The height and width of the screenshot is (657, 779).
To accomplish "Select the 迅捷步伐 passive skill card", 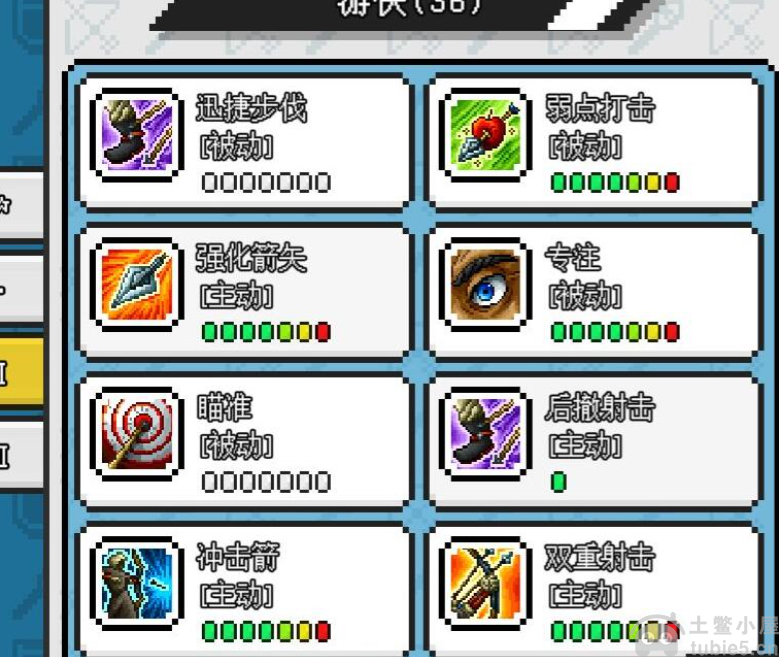I will coord(244,142).
